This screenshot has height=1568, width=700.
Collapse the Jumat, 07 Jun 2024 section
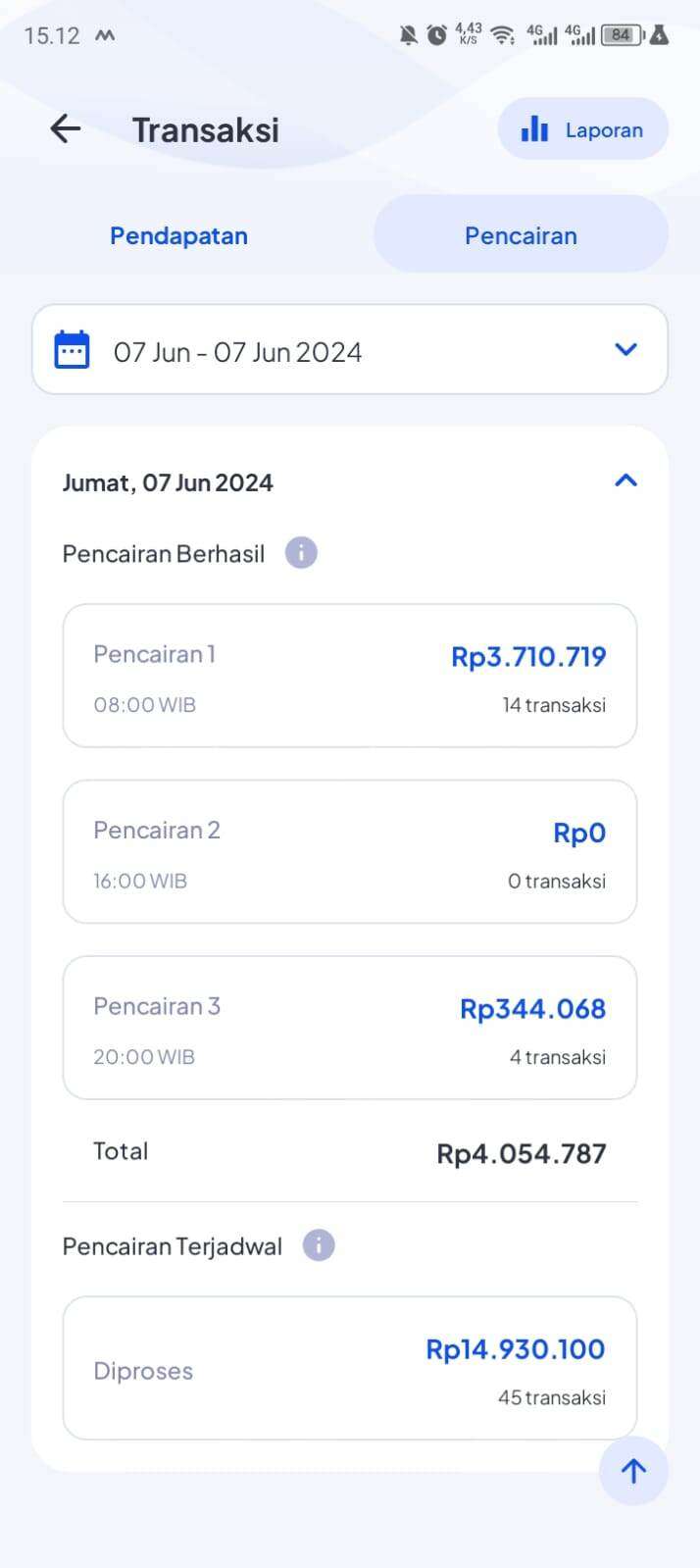tap(625, 481)
